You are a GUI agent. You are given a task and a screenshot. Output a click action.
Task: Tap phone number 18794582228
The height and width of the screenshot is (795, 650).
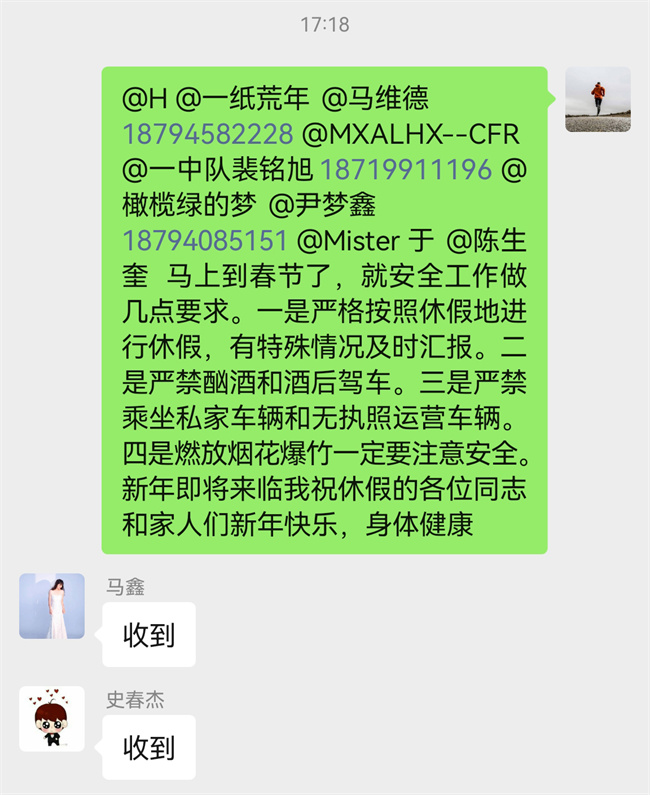point(208,134)
